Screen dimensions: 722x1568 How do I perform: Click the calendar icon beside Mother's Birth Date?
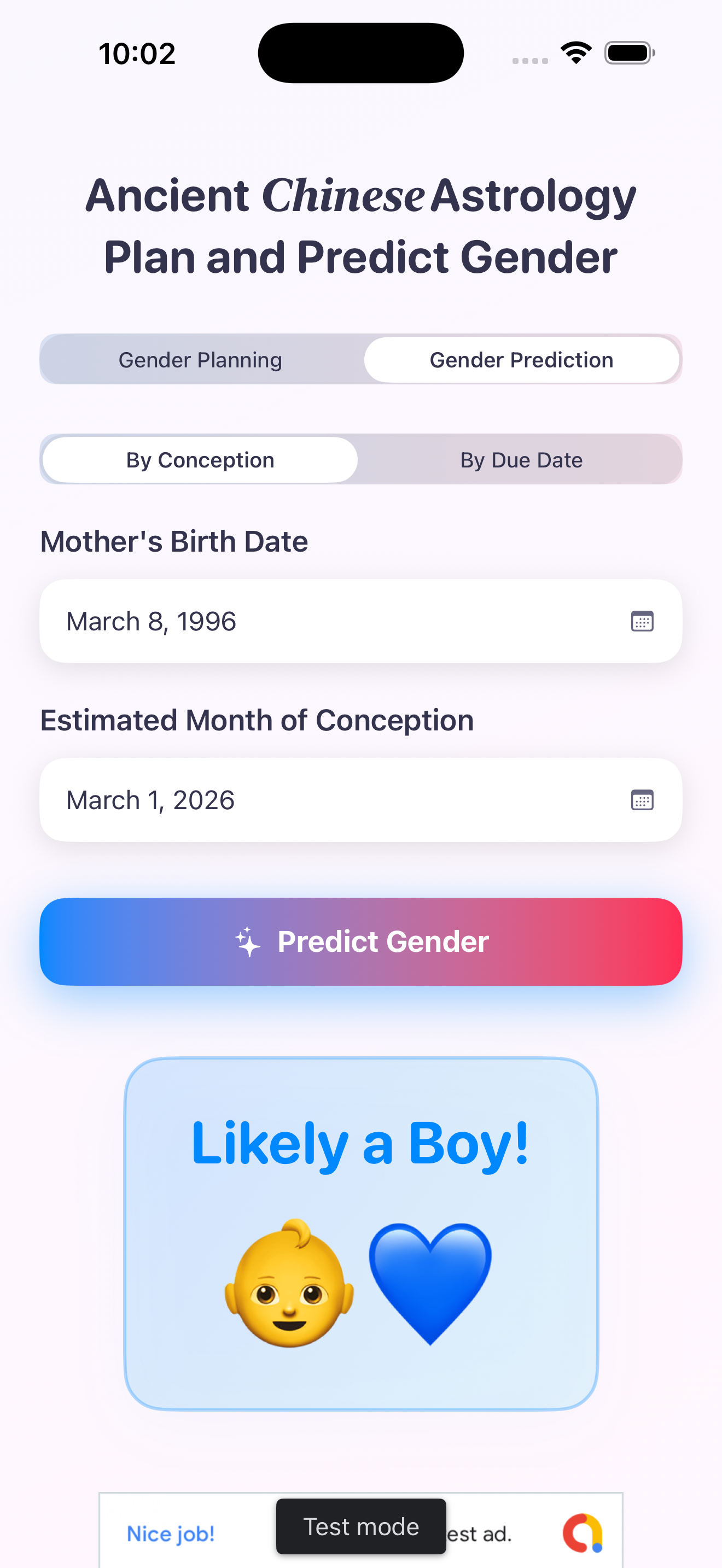point(642,621)
